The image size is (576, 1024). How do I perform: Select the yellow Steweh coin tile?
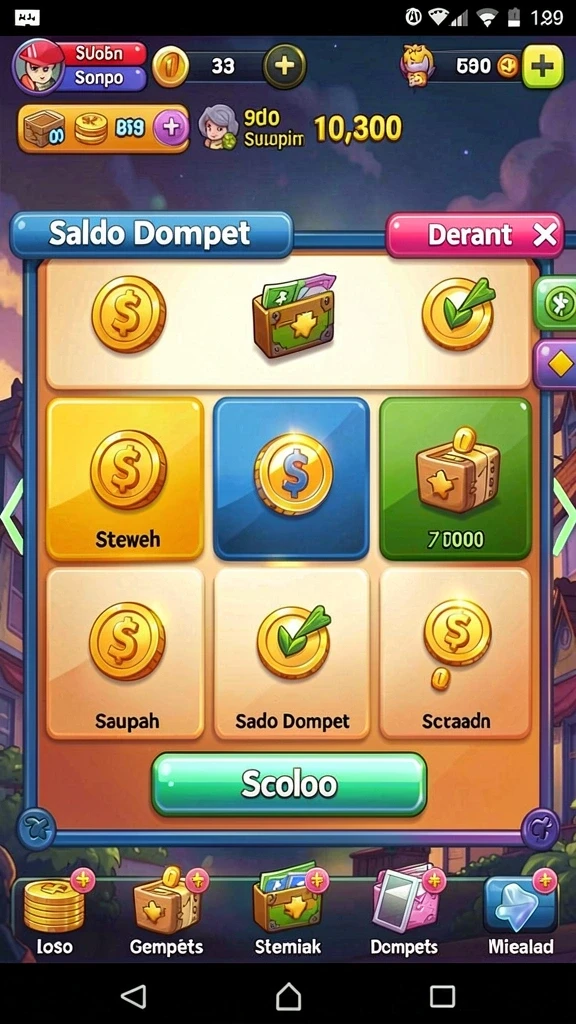125,479
